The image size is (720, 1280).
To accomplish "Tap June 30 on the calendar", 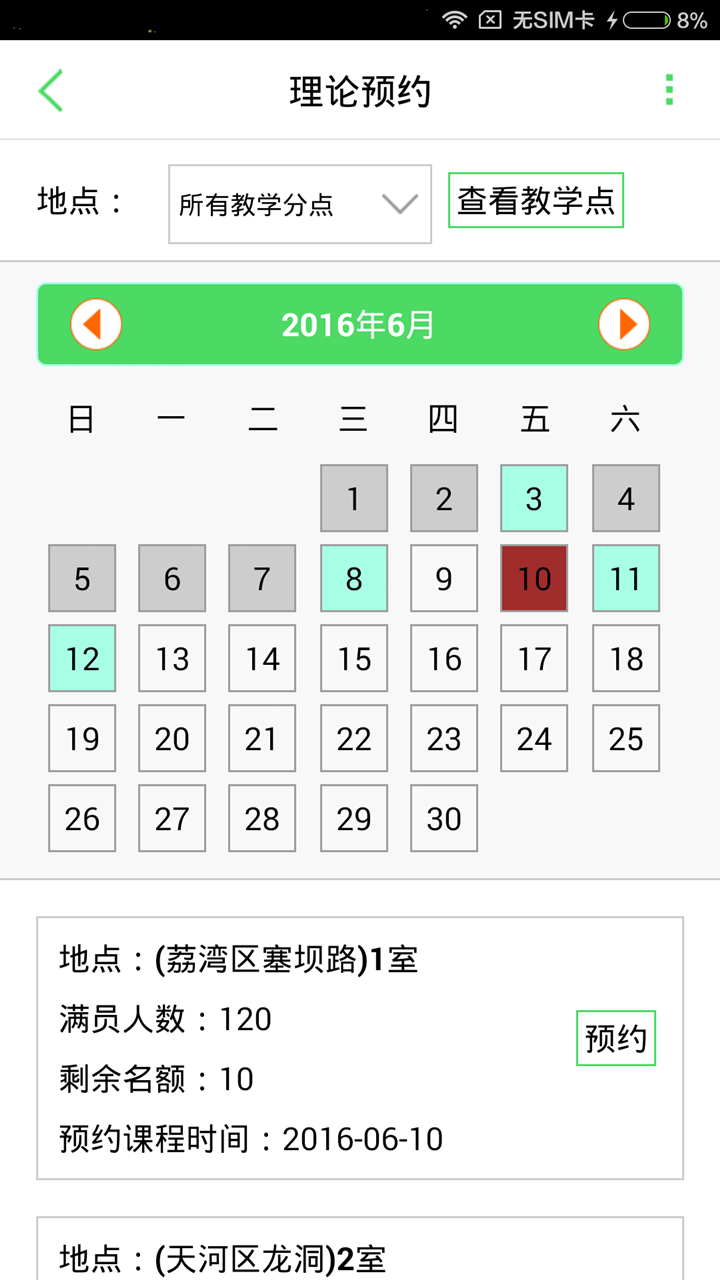I will point(444,818).
